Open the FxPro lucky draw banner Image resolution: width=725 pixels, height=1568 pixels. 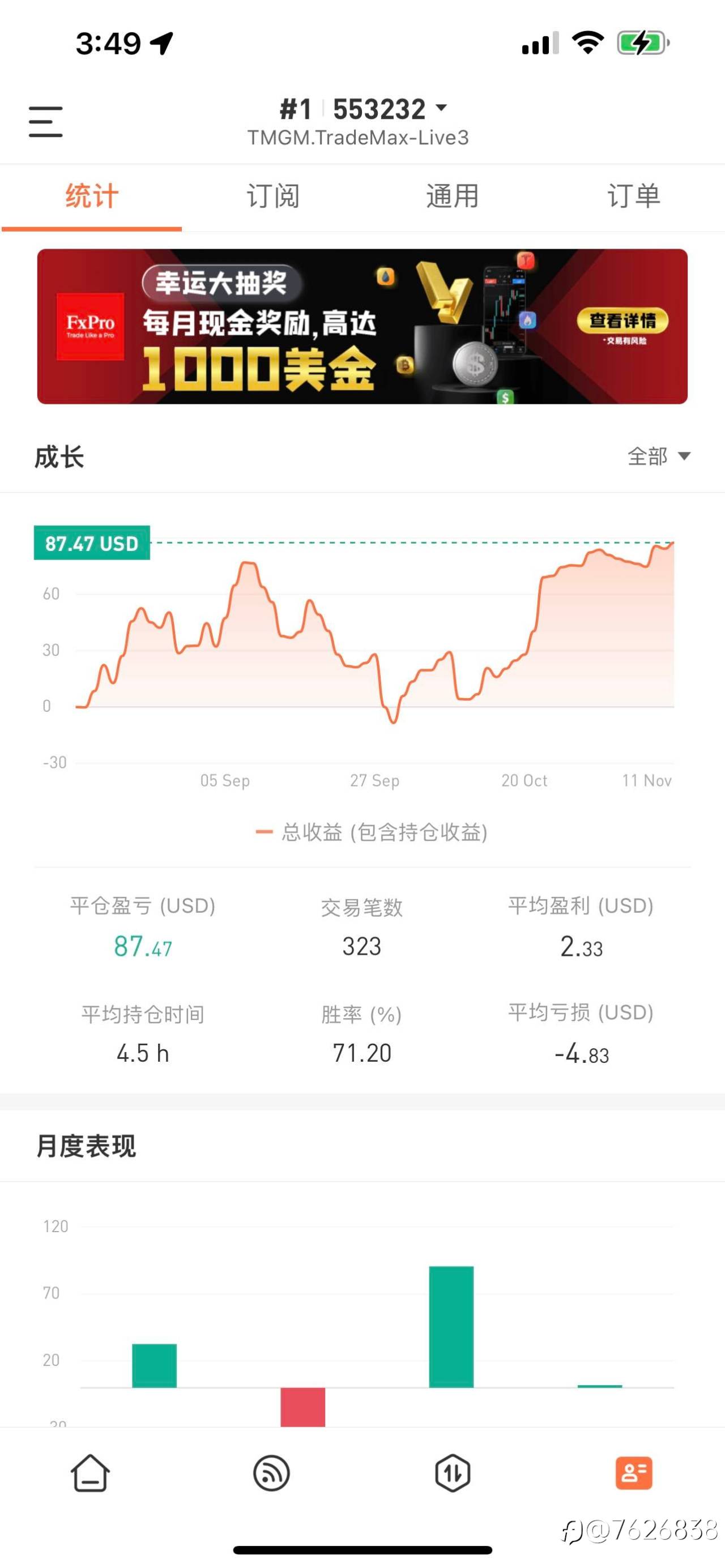click(x=362, y=326)
